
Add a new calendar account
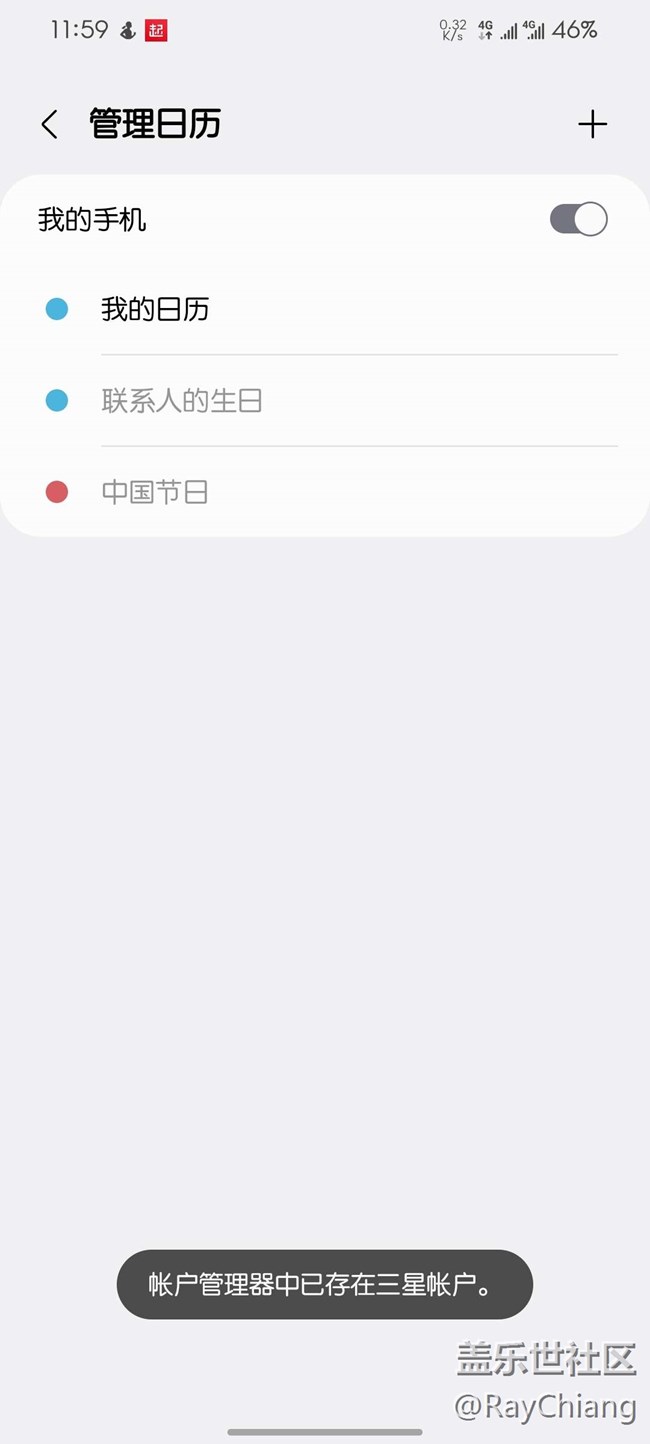[x=592, y=124]
